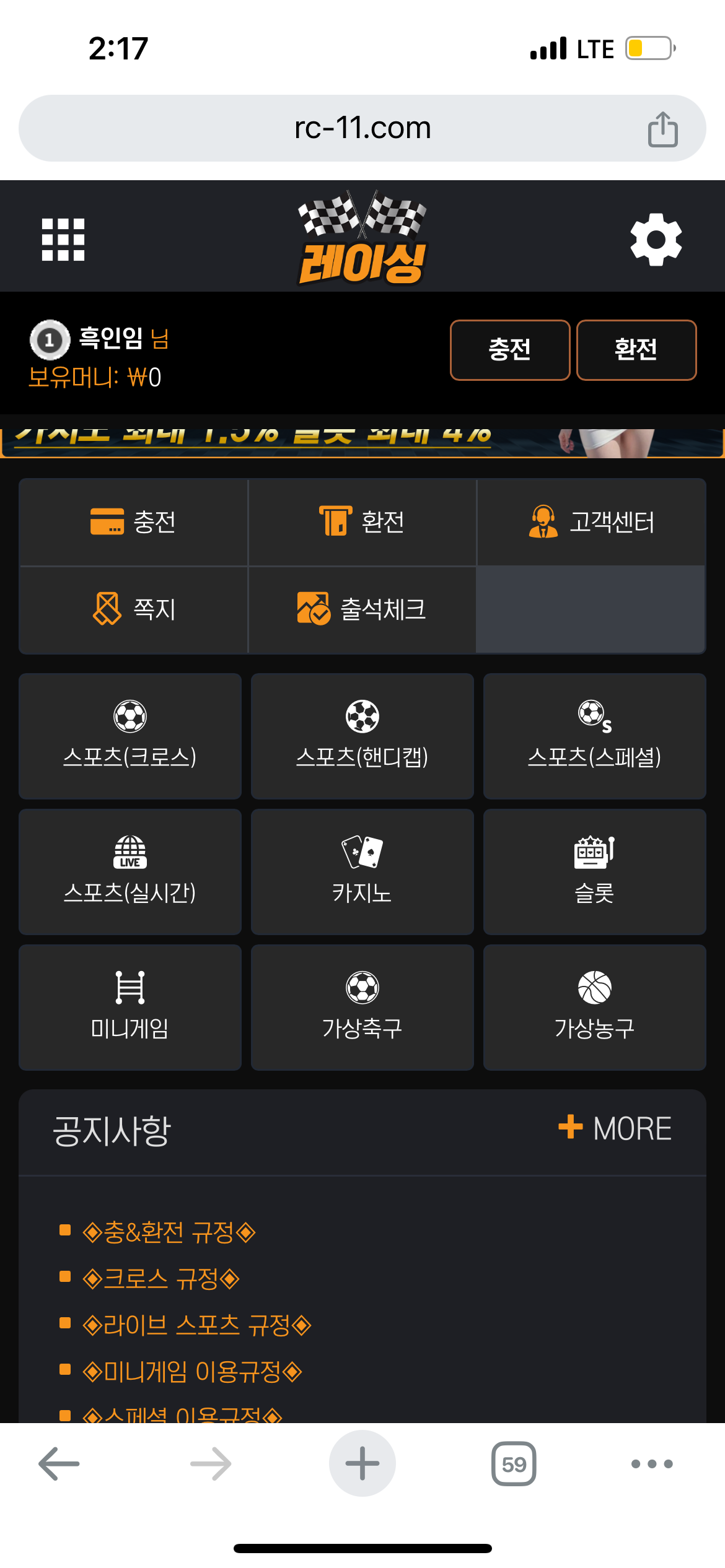Open 고객센터 customer support
The image size is (725, 1568).
(x=591, y=522)
